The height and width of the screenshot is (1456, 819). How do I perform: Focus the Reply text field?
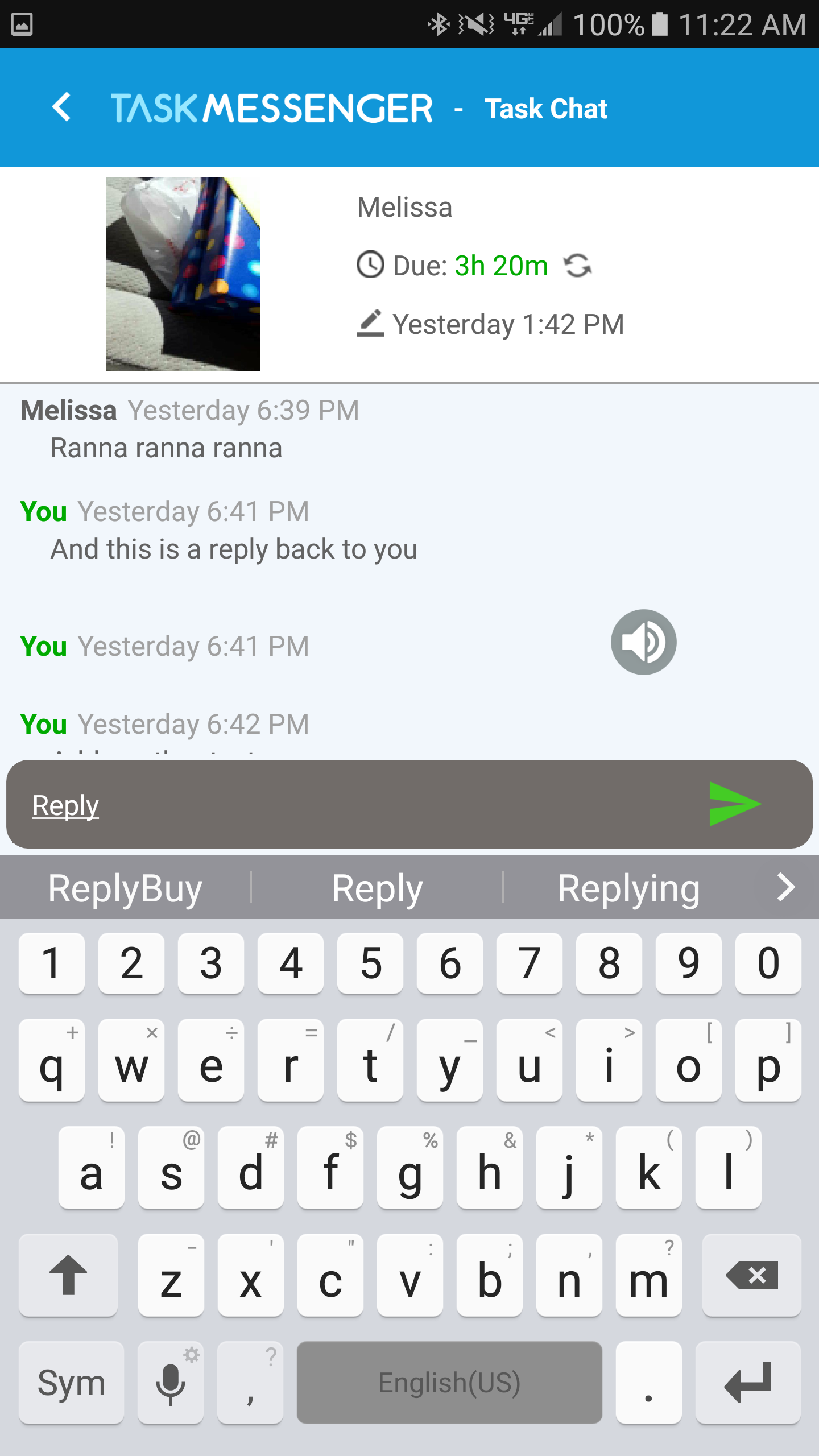coord(364,805)
